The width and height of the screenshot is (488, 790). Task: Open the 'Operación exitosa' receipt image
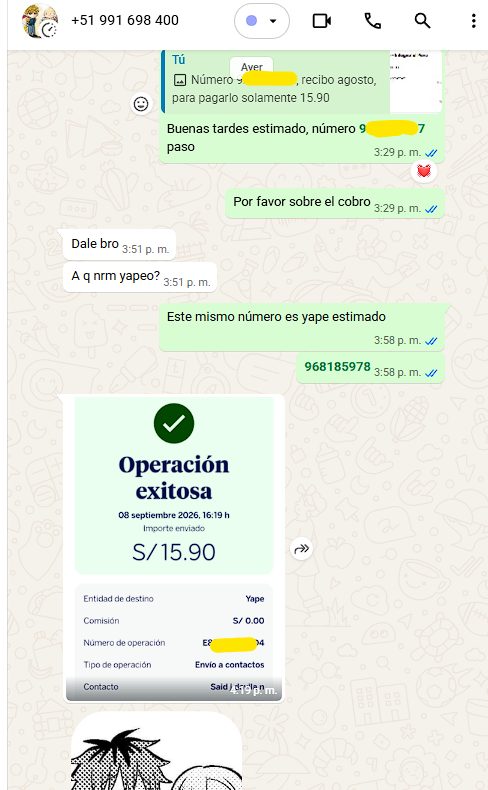(x=174, y=548)
